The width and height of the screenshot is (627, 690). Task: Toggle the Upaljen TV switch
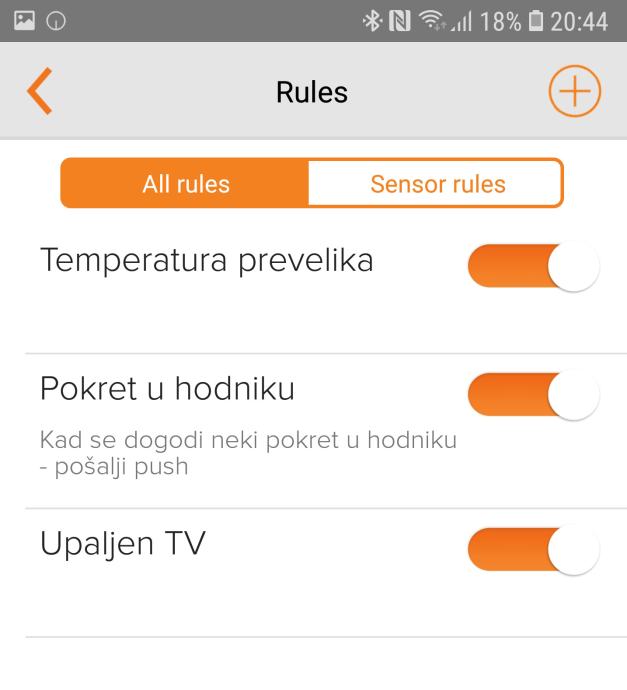coord(533,550)
